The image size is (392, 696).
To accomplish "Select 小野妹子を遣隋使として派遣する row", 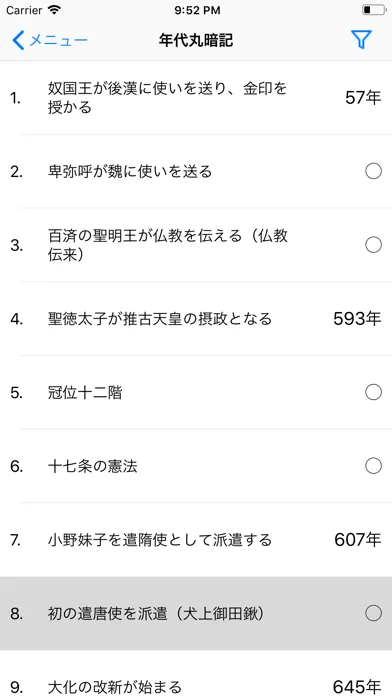I will (196, 539).
